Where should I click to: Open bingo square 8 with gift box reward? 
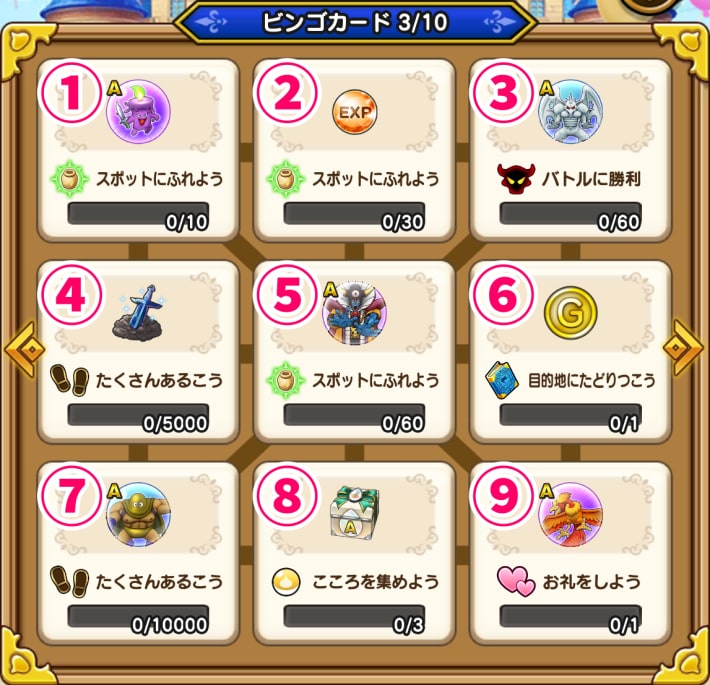coord(354,553)
